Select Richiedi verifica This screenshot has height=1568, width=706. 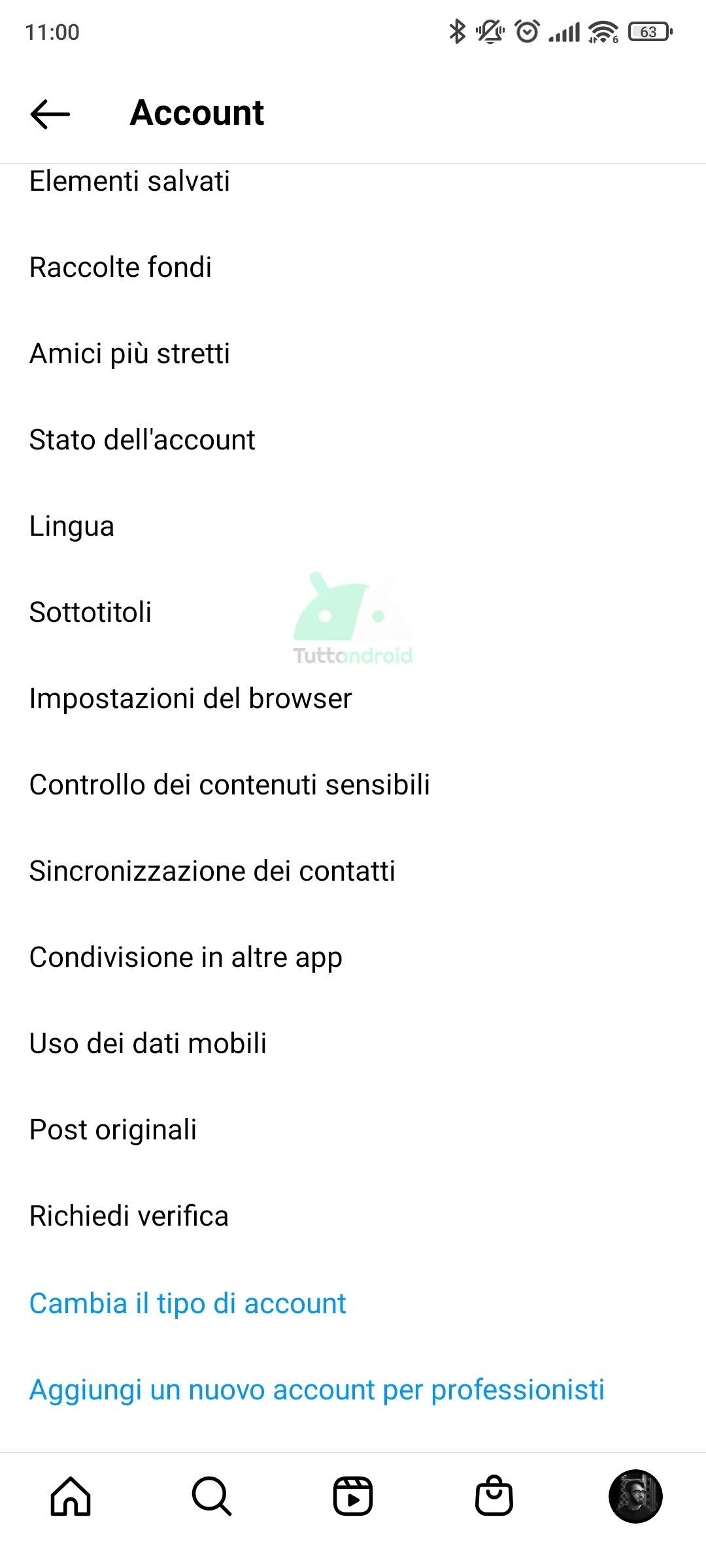pos(353,1216)
